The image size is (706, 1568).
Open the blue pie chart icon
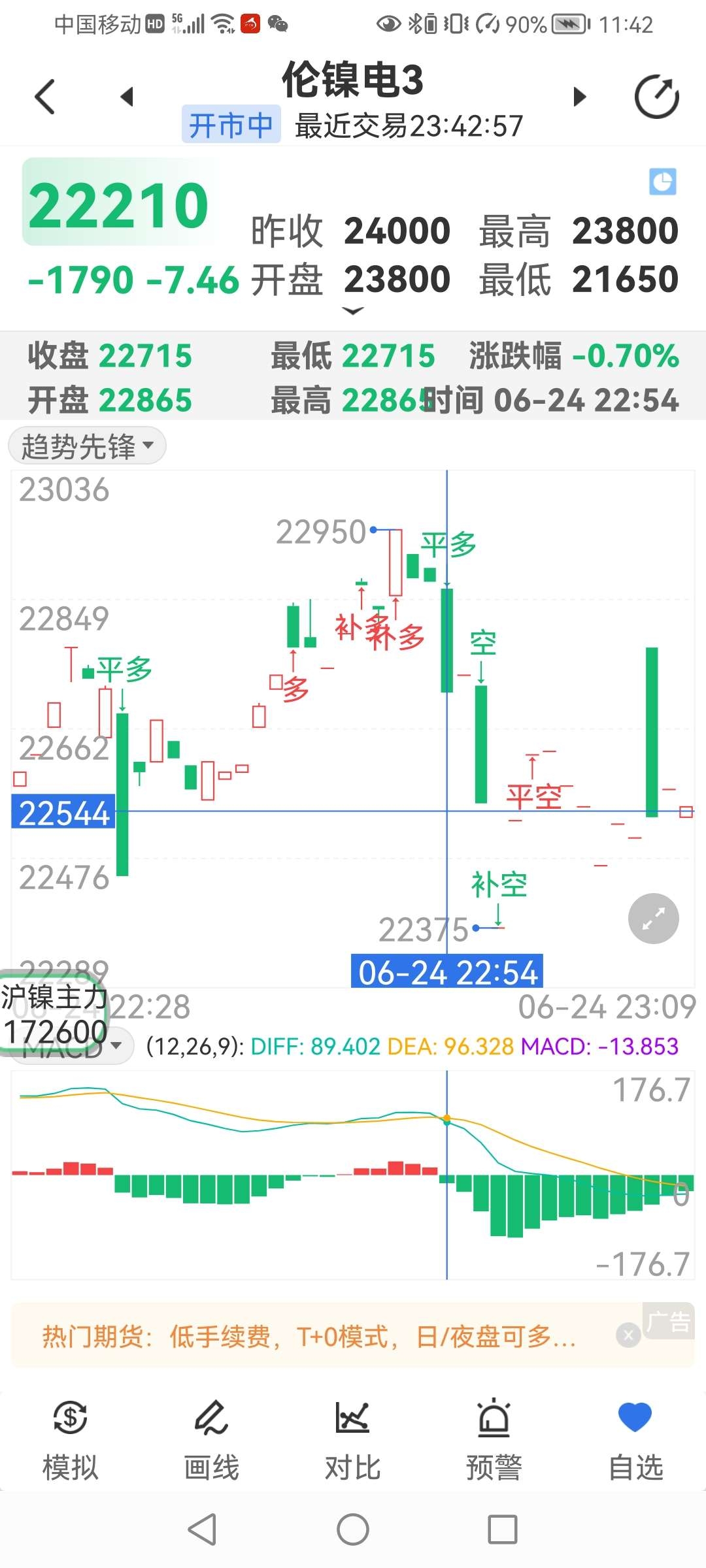pos(662,182)
